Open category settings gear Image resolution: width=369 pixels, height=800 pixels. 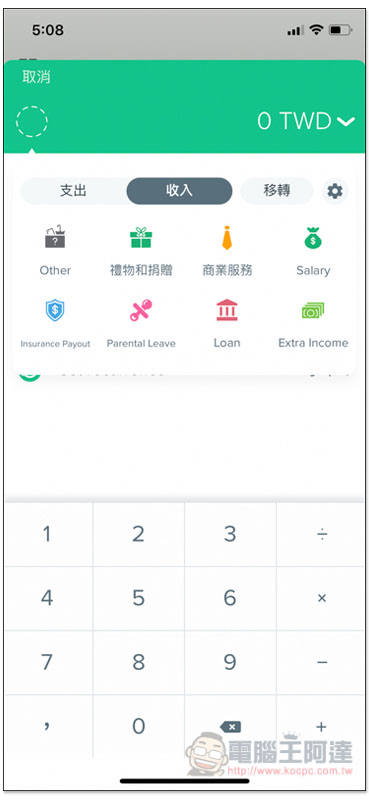click(x=335, y=191)
